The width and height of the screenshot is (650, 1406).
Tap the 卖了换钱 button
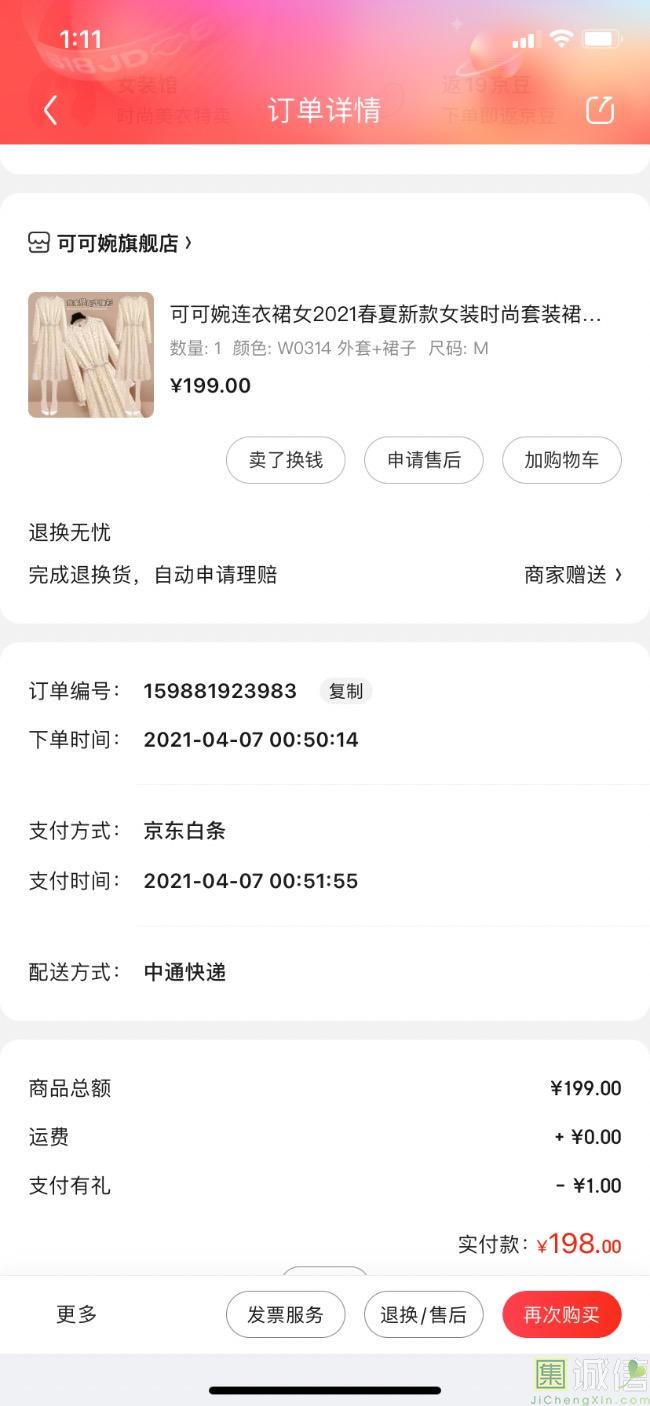tap(286, 460)
